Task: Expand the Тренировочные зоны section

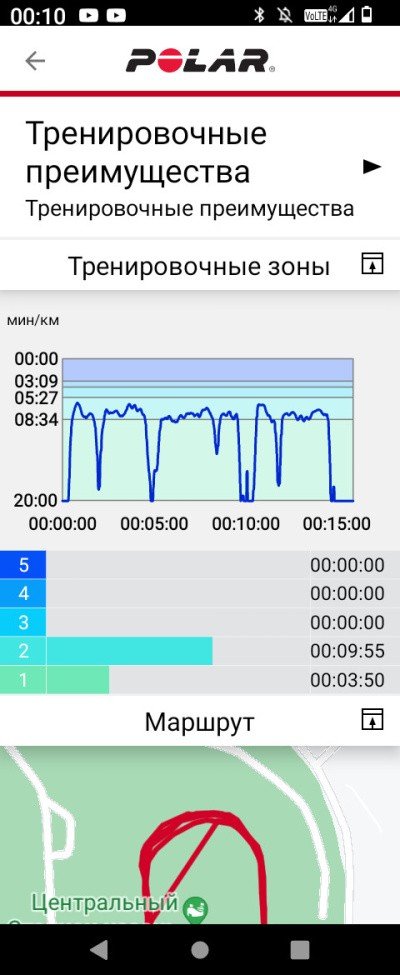Action: tap(372, 263)
